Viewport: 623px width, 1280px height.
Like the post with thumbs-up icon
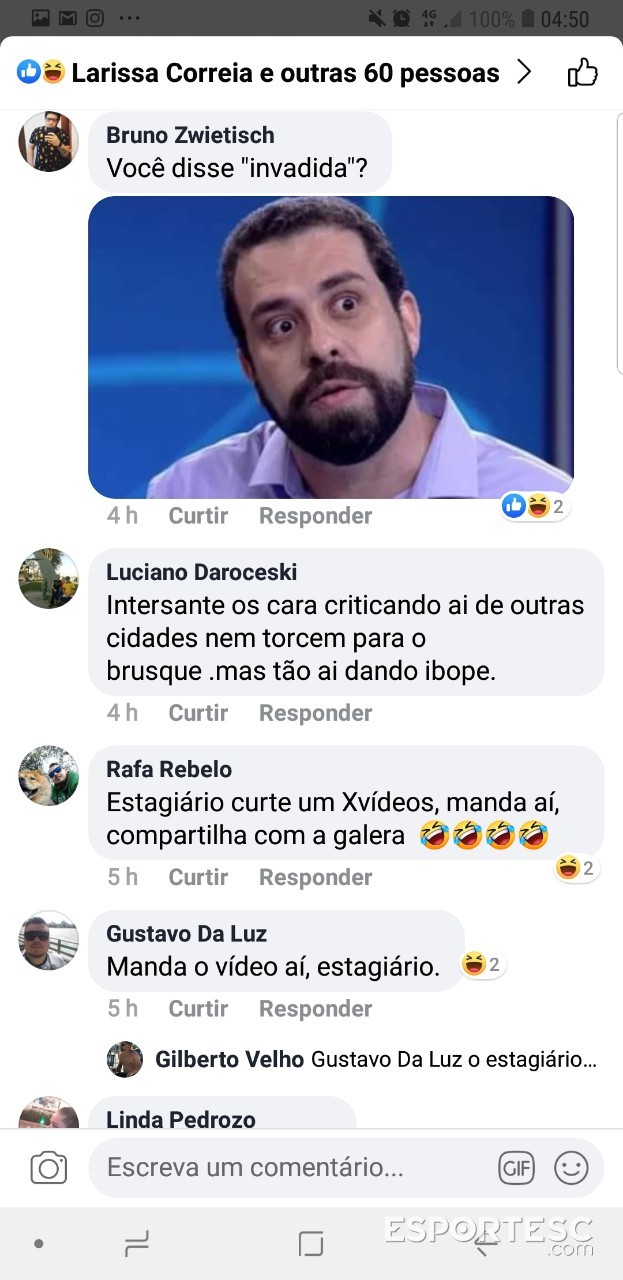pyautogui.click(x=582, y=72)
